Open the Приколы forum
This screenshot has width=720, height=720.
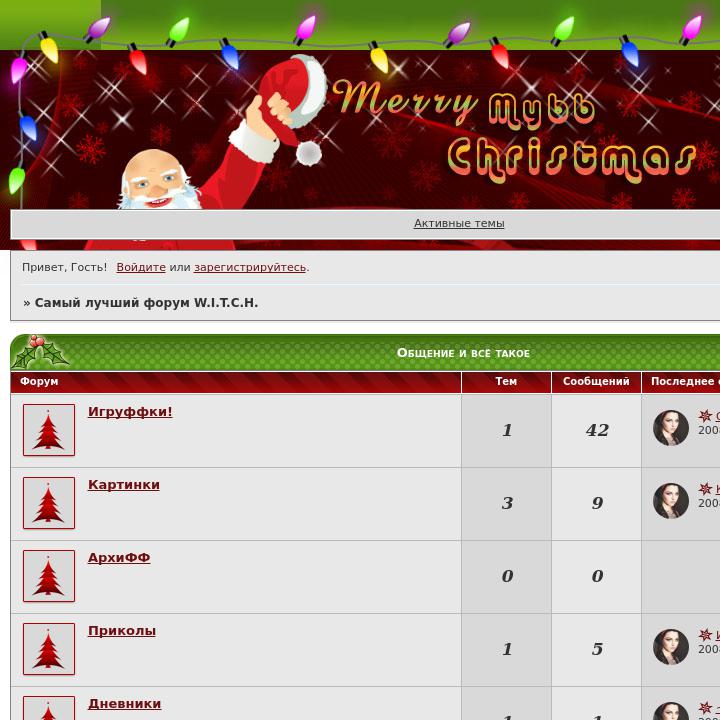[x=122, y=631]
